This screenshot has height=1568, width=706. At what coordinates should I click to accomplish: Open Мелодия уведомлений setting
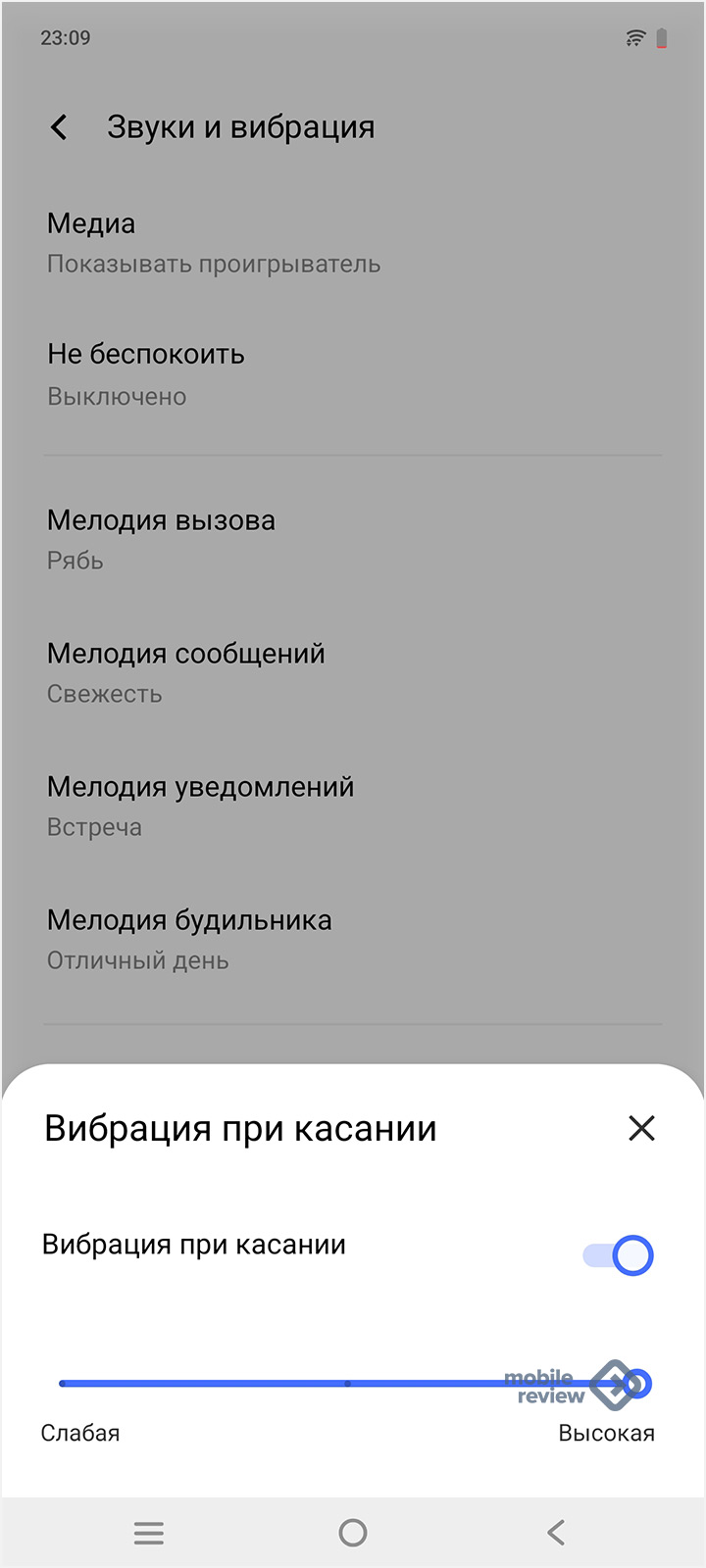353,806
